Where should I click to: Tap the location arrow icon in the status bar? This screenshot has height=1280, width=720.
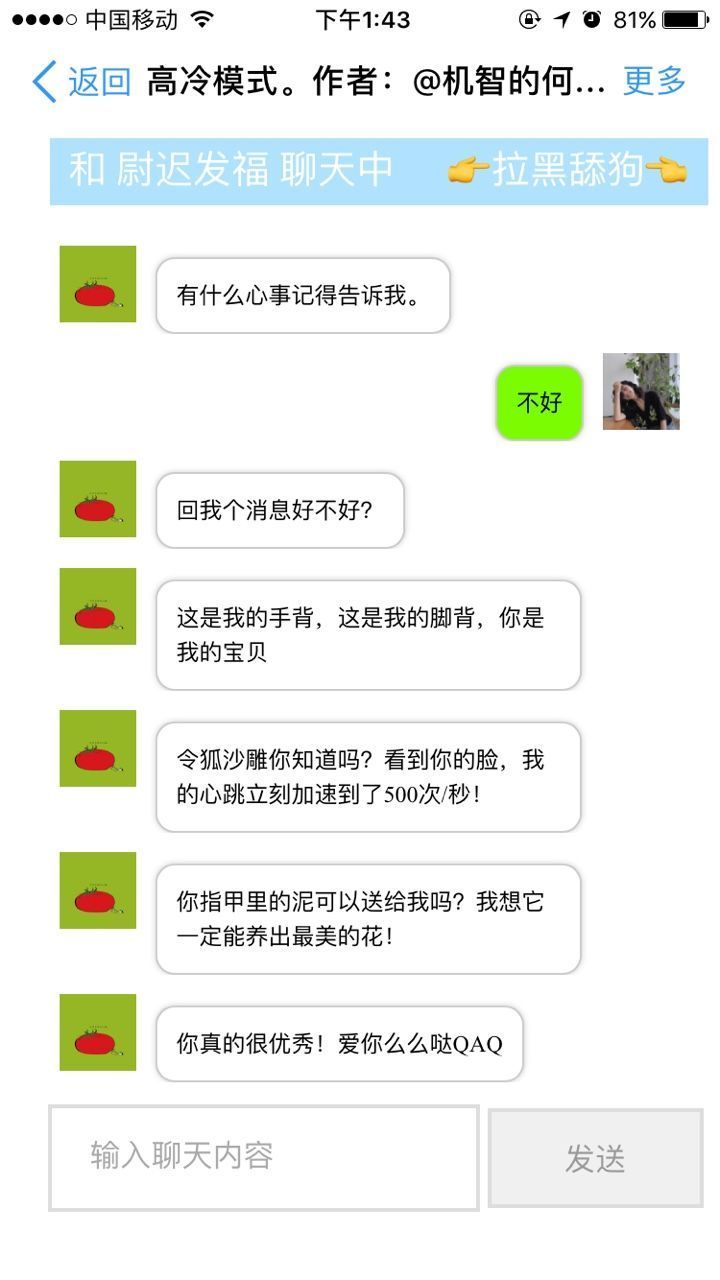point(561,18)
